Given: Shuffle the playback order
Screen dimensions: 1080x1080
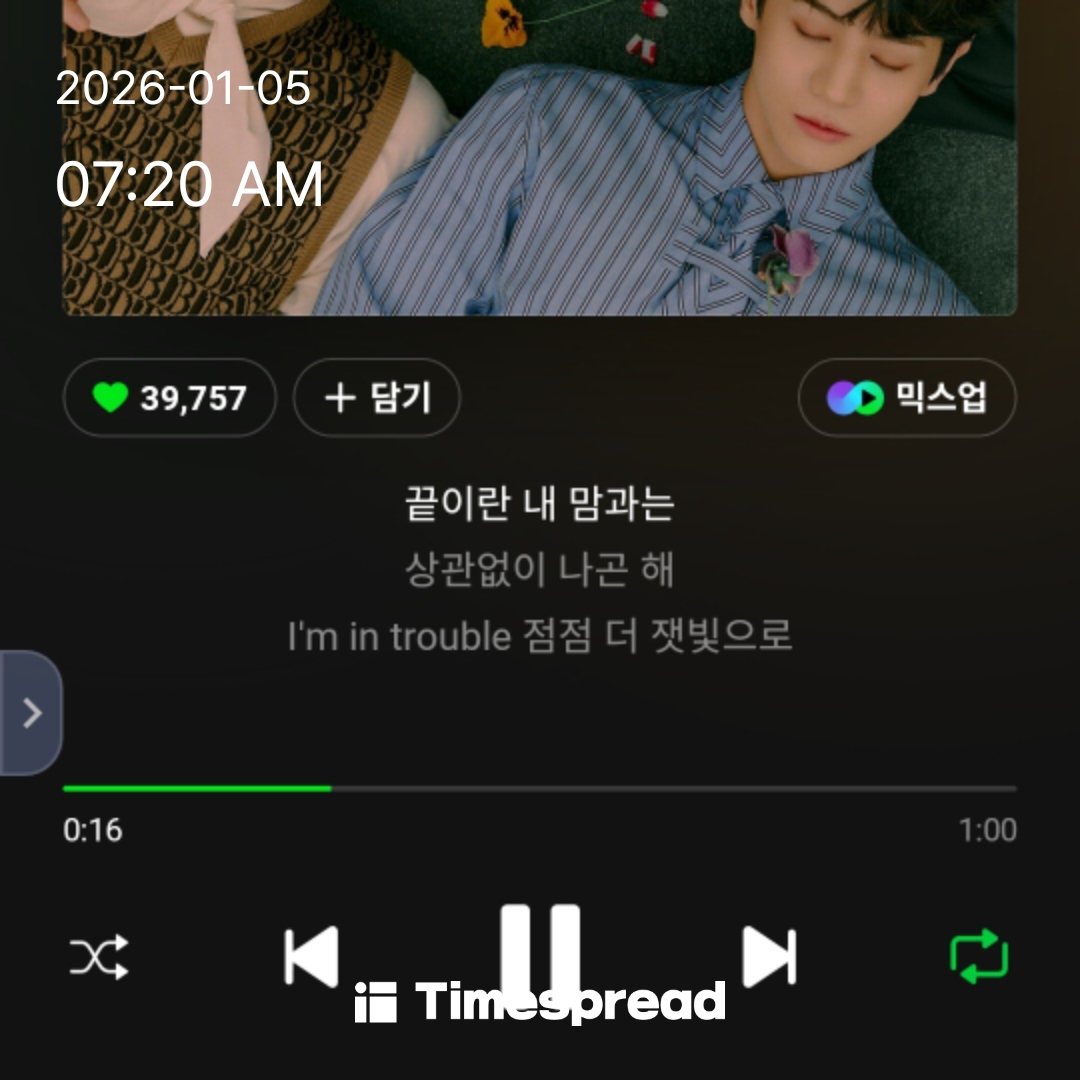Looking at the screenshot, I should point(98,957).
